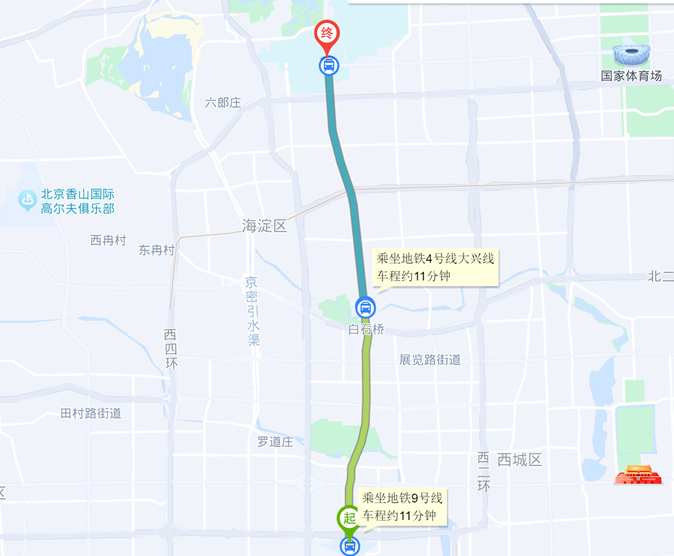Open the Metro Line 4 Daxing info bubble
This screenshot has width=674, height=556.
(x=434, y=267)
